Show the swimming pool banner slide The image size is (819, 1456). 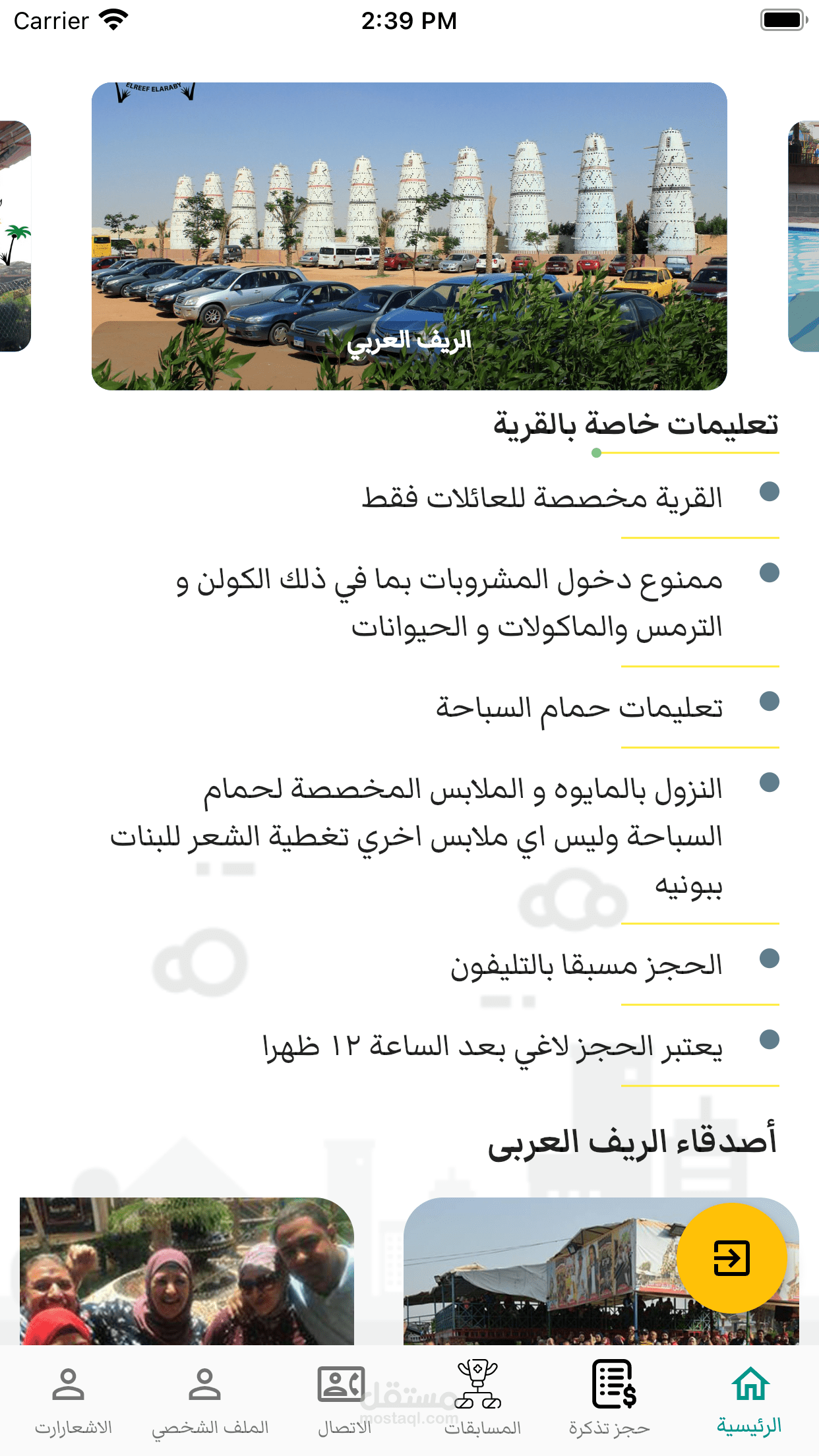tap(804, 236)
